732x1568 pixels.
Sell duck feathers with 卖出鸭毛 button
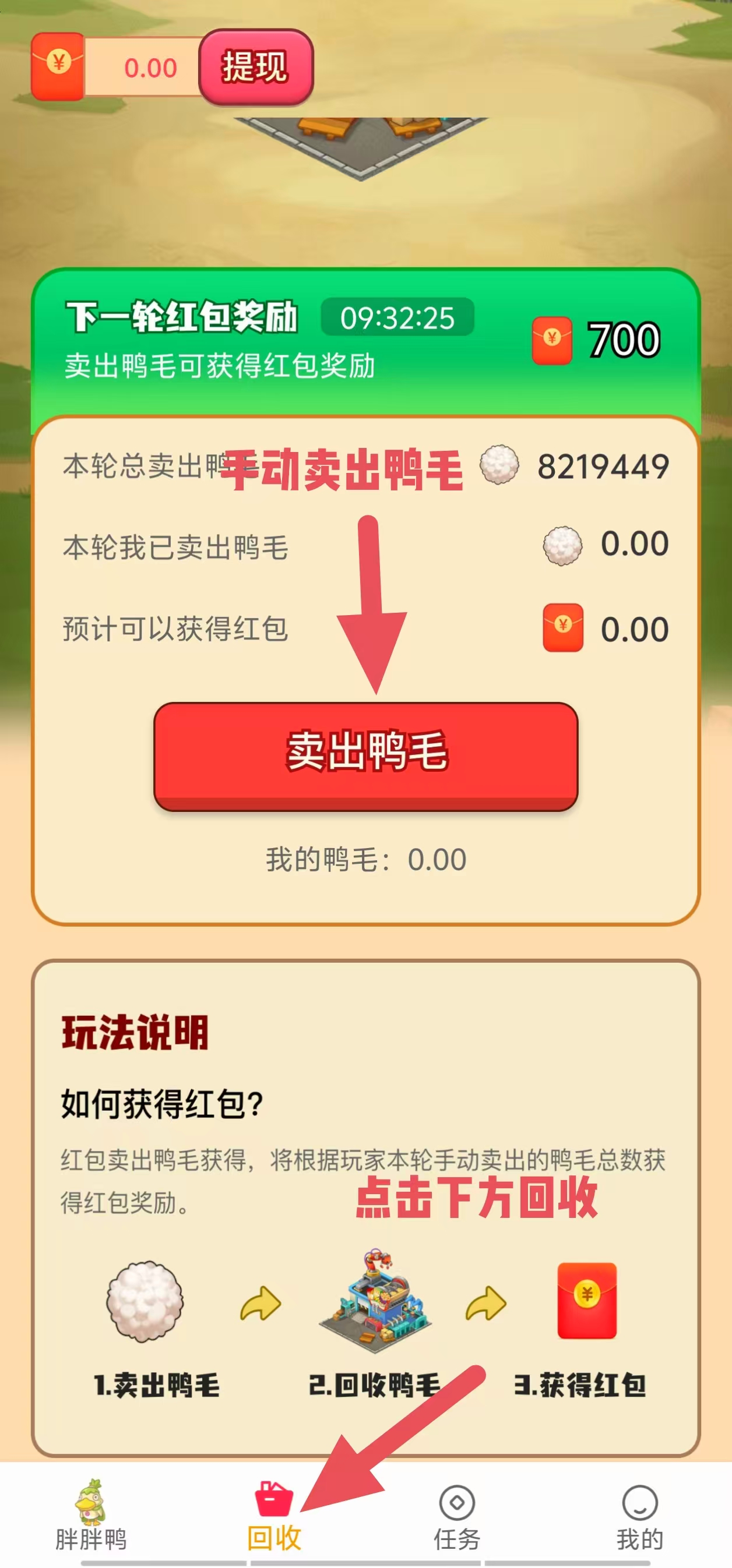(x=365, y=754)
